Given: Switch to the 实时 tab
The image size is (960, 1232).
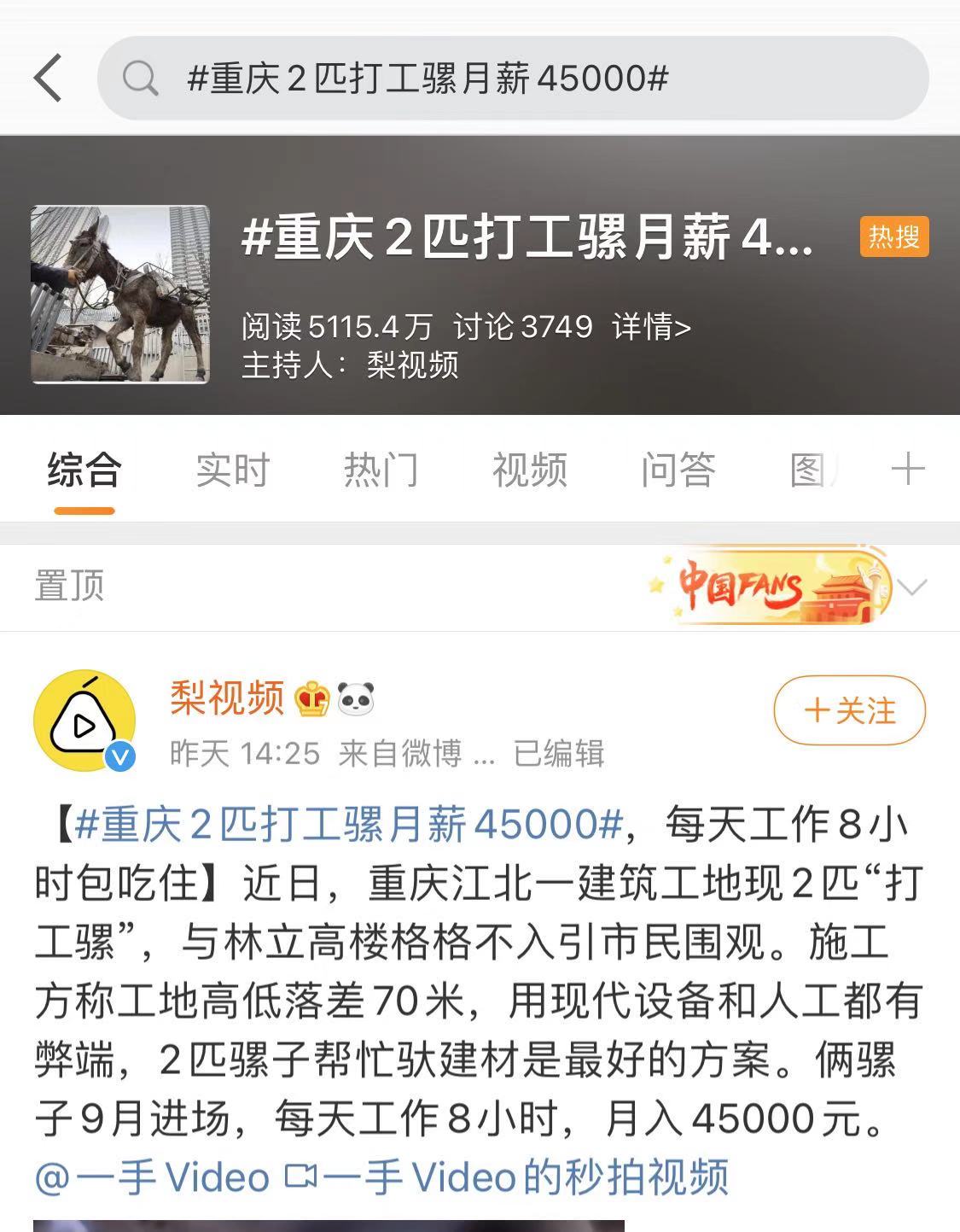Looking at the screenshot, I should (x=232, y=470).
